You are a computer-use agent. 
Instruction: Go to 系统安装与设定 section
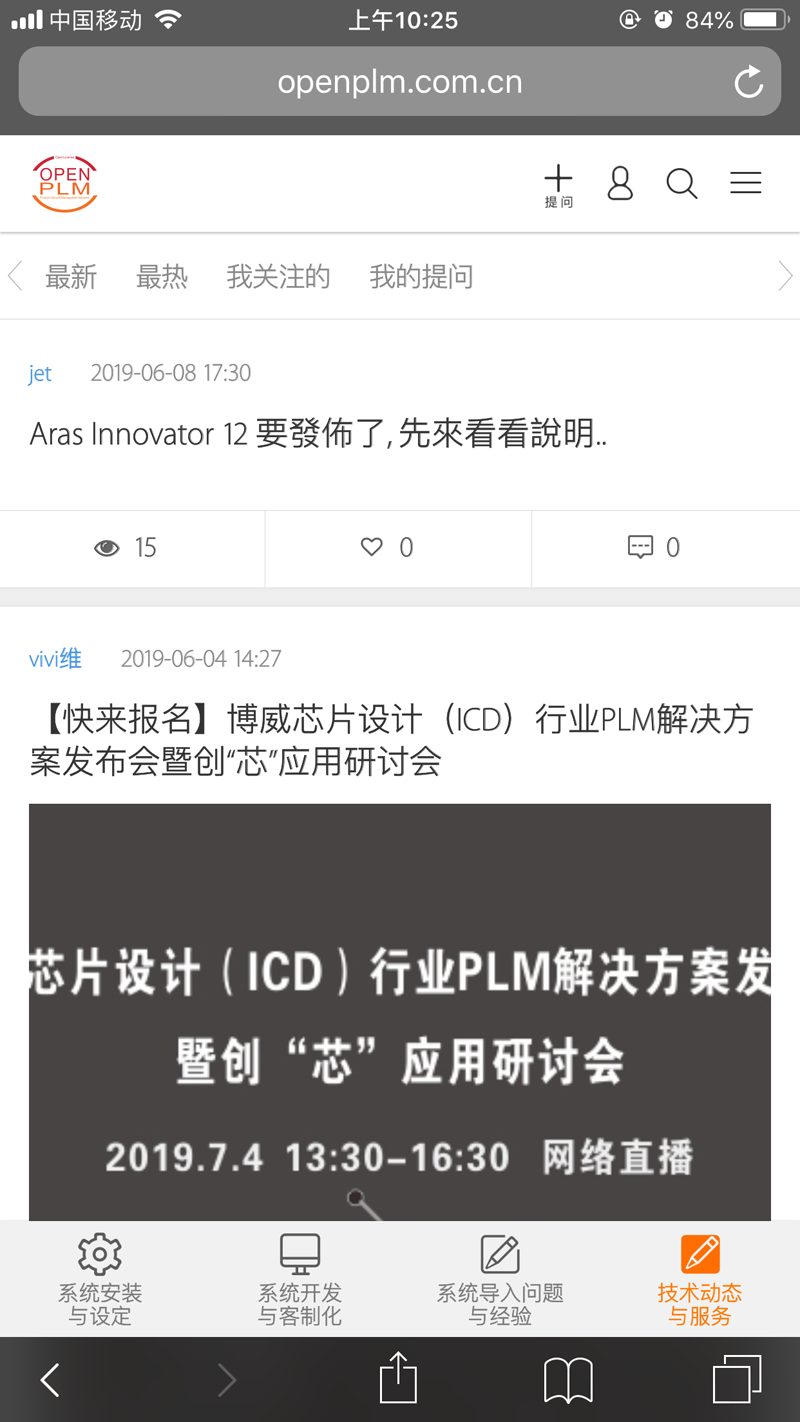(x=100, y=1278)
